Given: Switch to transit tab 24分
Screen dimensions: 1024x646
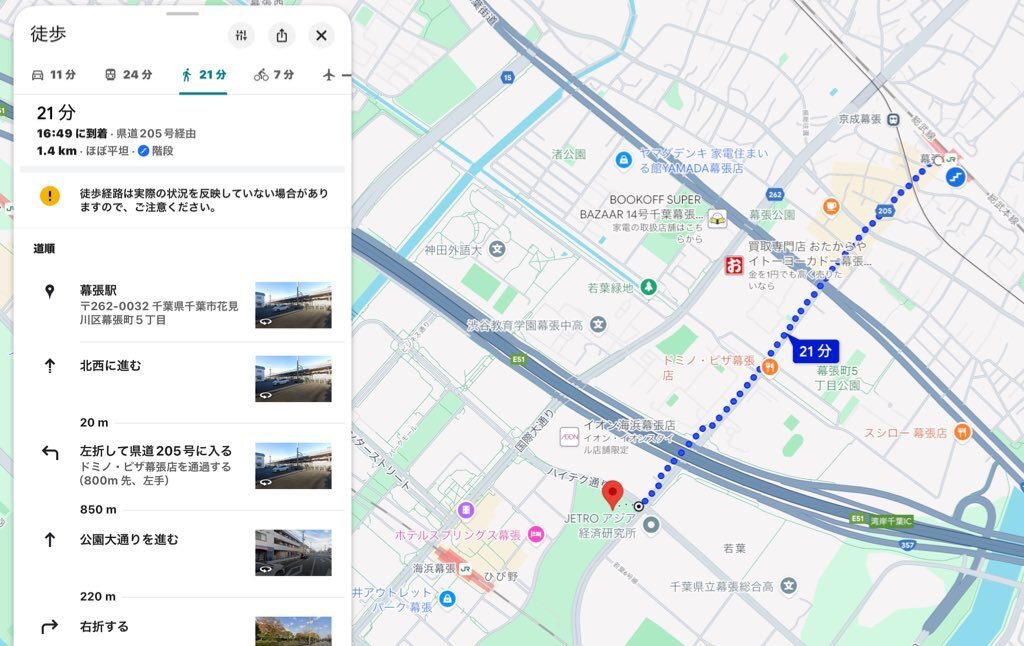Looking at the screenshot, I should (x=129, y=75).
